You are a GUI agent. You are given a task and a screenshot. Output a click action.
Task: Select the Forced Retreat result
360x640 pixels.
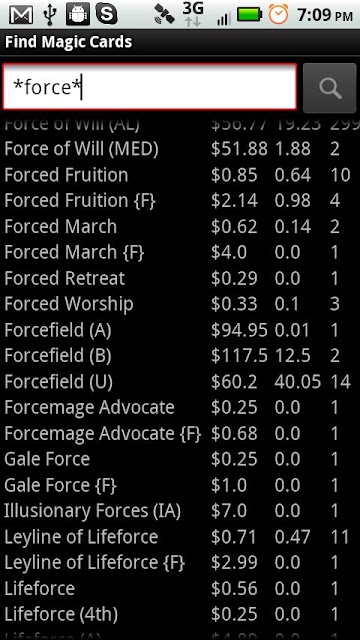tap(180, 278)
